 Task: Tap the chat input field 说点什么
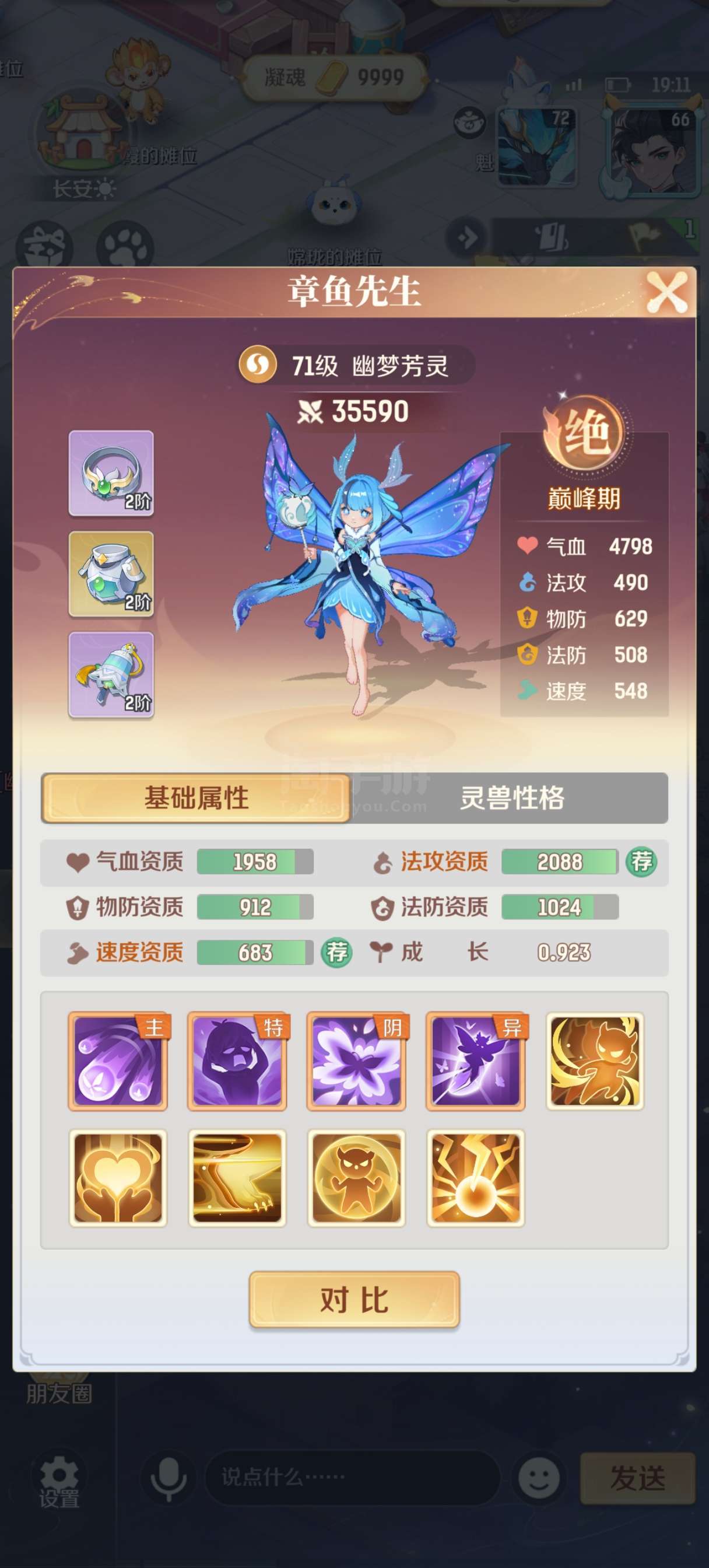tap(352, 1478)
